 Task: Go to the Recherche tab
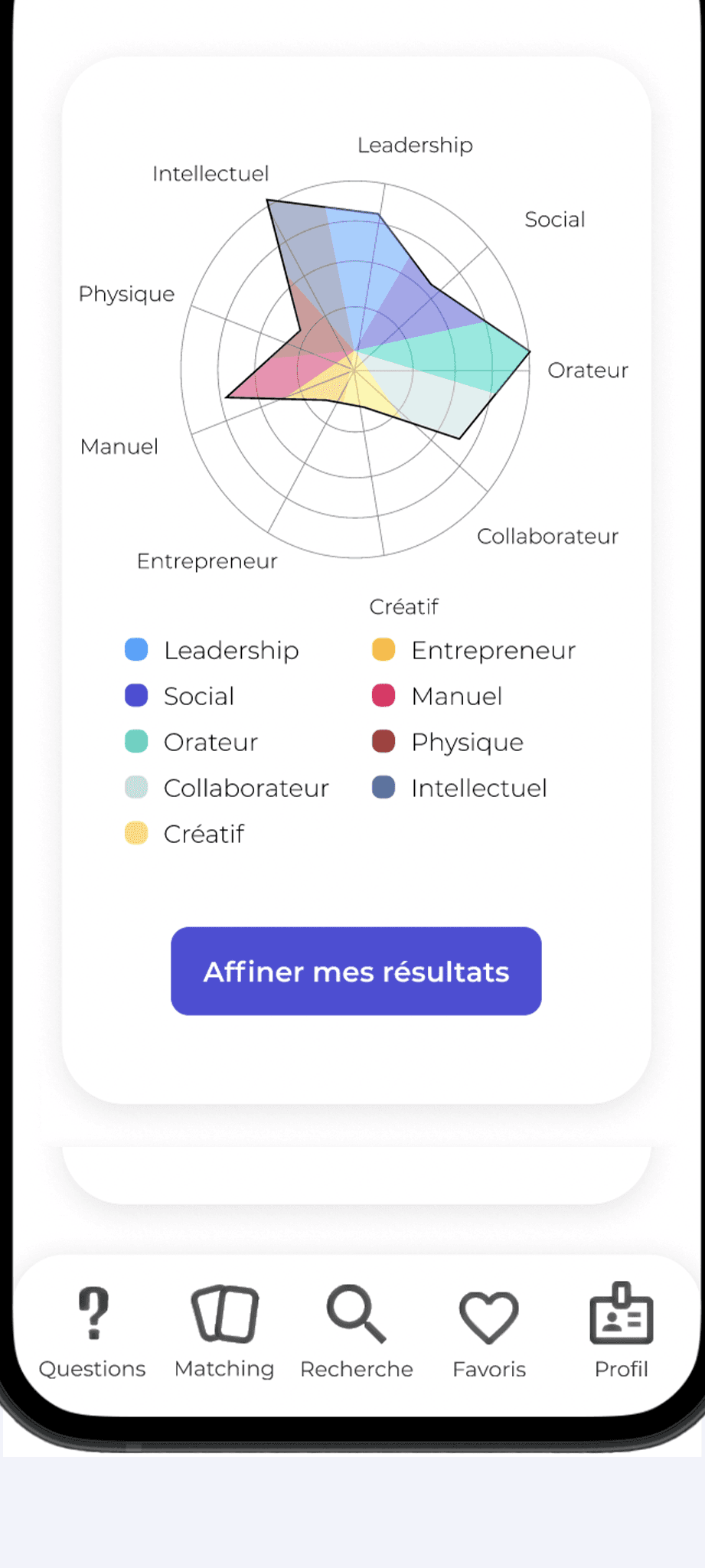[x=357, y=1333]
